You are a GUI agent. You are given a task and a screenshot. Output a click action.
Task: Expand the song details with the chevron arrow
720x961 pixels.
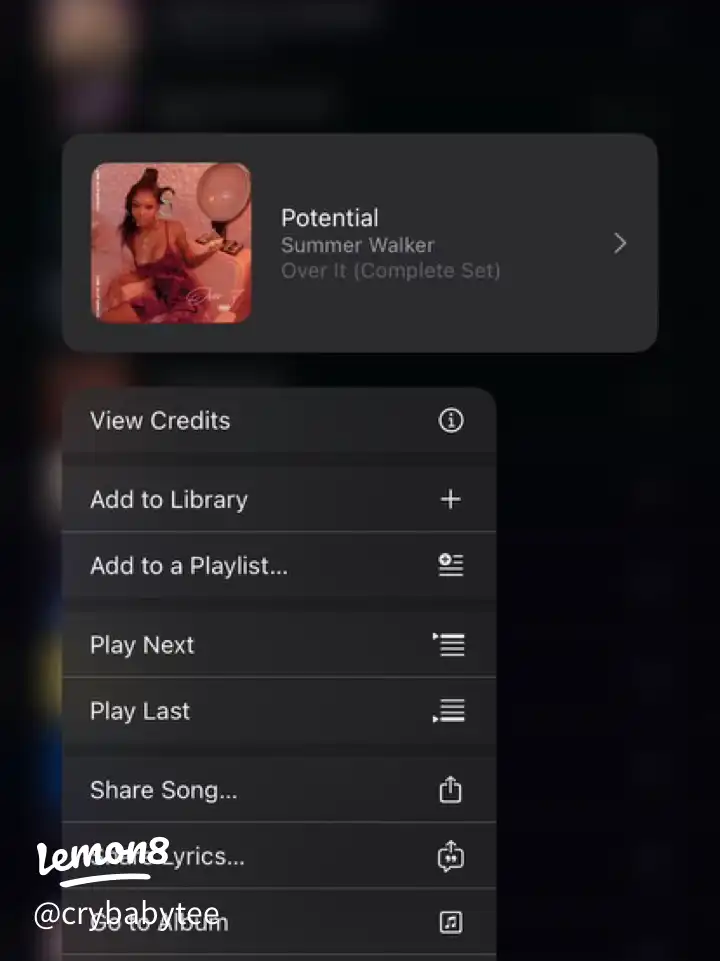pyautogui.click(x=620, y=243)
